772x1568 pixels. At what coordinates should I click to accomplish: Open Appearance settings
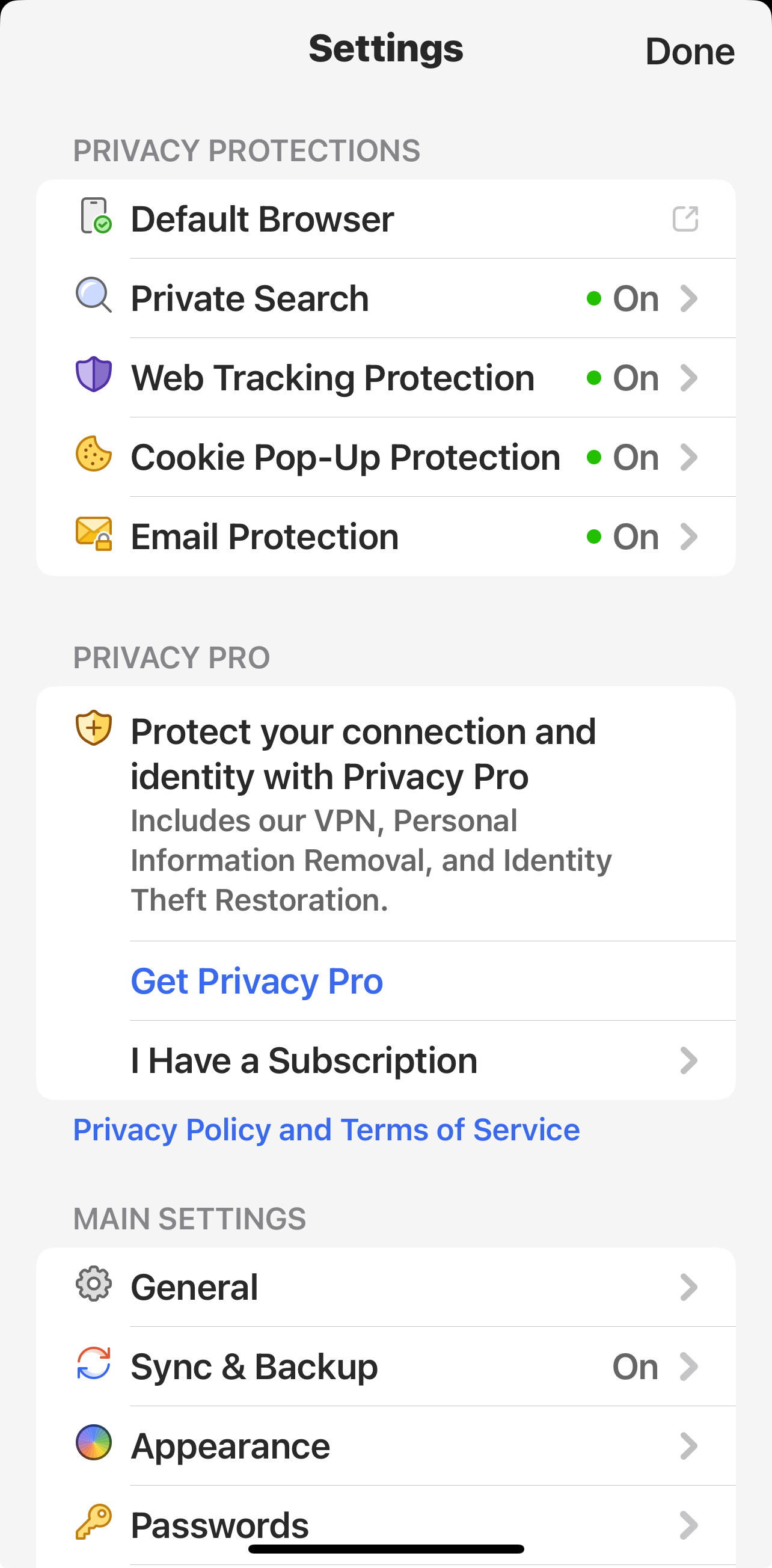385,1446
